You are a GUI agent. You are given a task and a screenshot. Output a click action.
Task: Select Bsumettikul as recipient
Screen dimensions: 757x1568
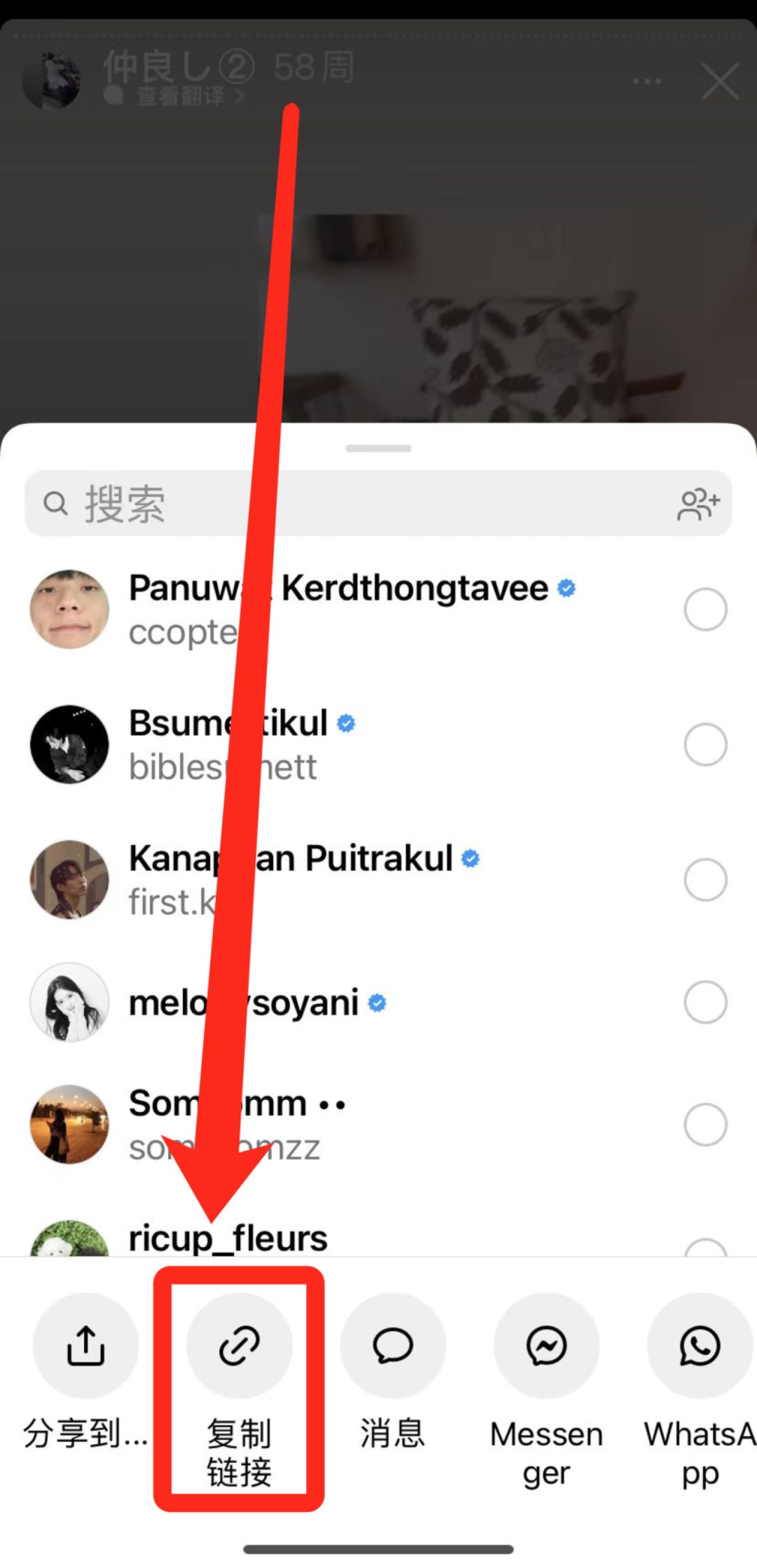pyautogui.click(x=705, y=744)
